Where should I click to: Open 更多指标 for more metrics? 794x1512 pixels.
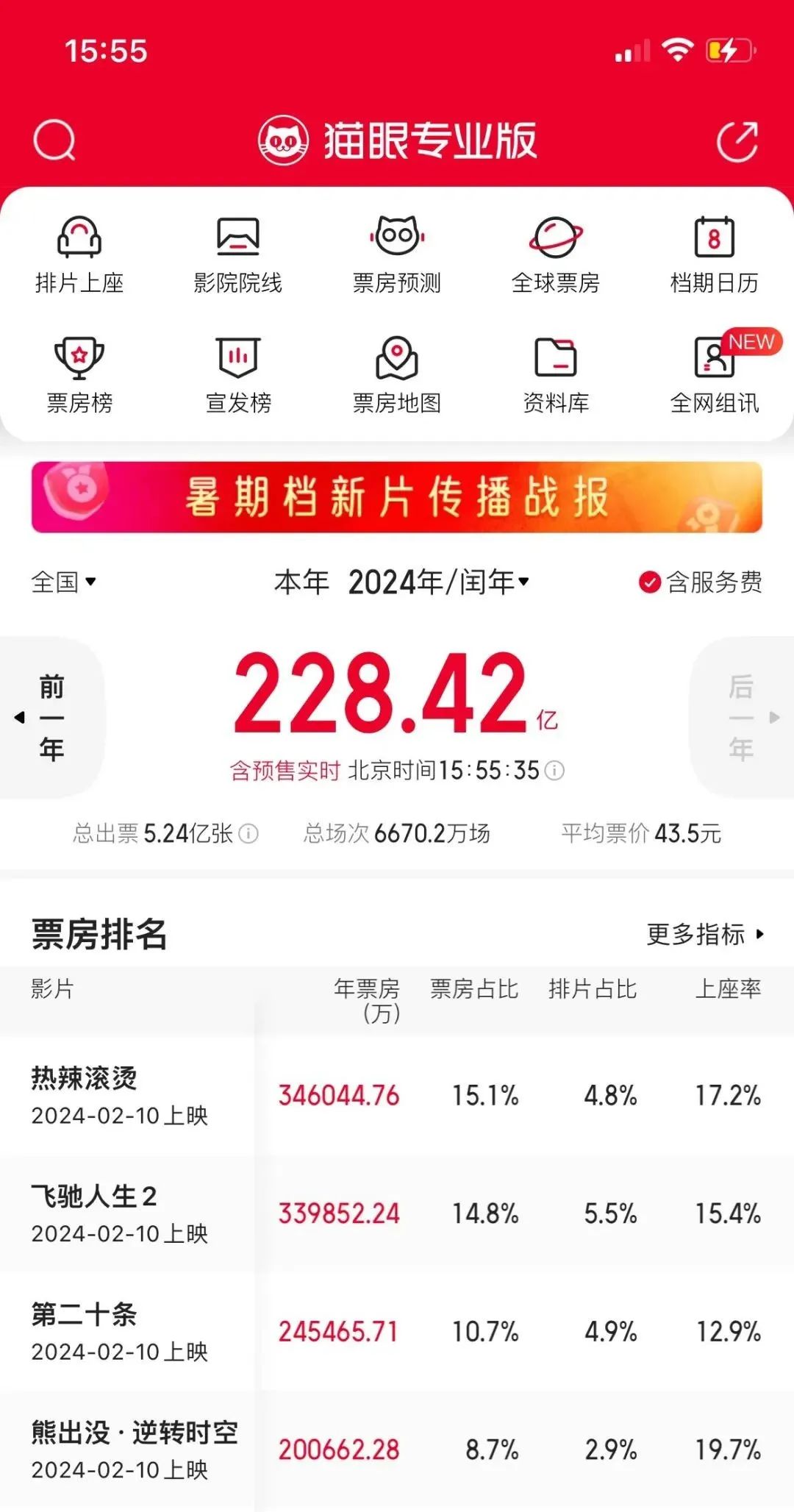pyautogui.click(x=705, y=934)
